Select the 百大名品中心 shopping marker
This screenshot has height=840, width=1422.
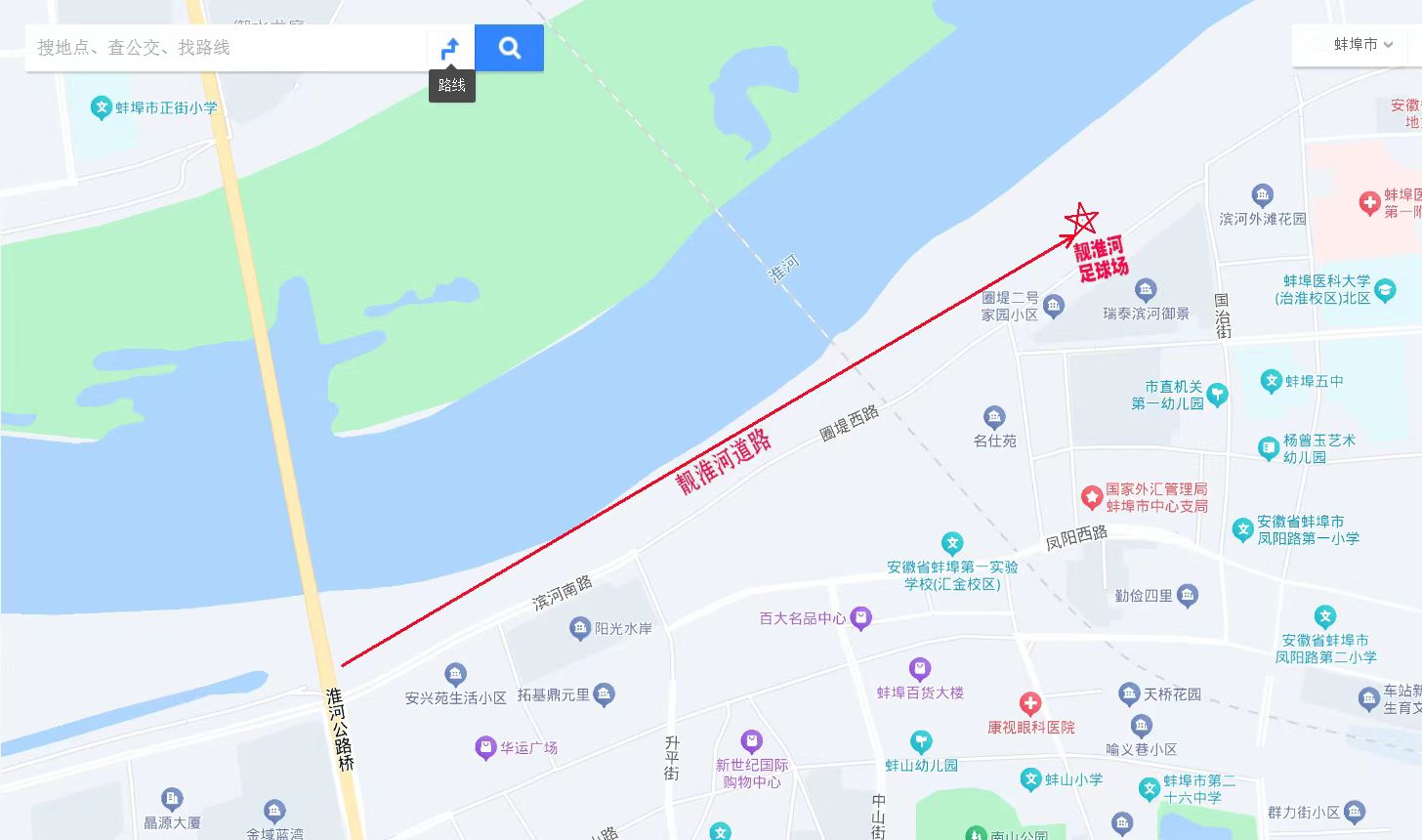coord(860,618)
